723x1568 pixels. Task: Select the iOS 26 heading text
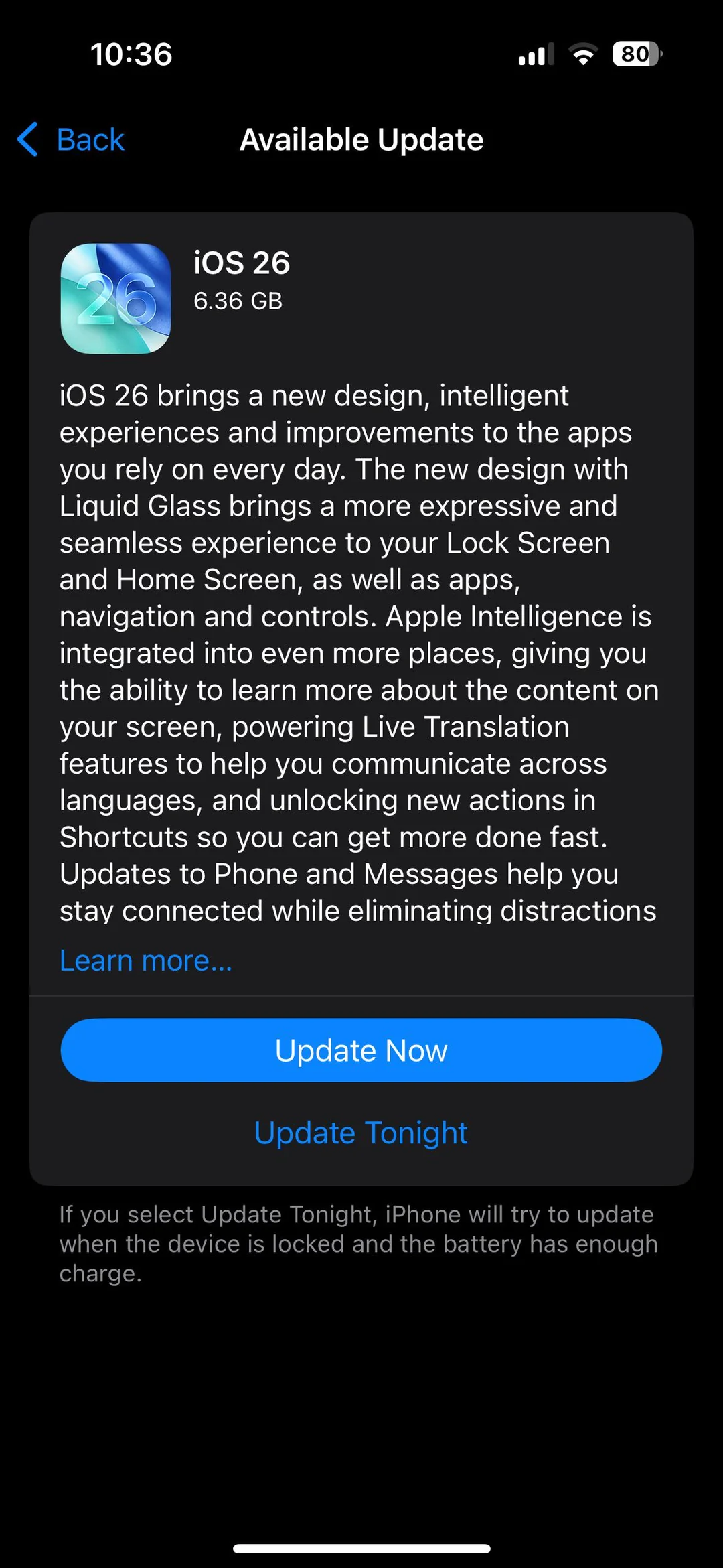[x=242, y=263]
